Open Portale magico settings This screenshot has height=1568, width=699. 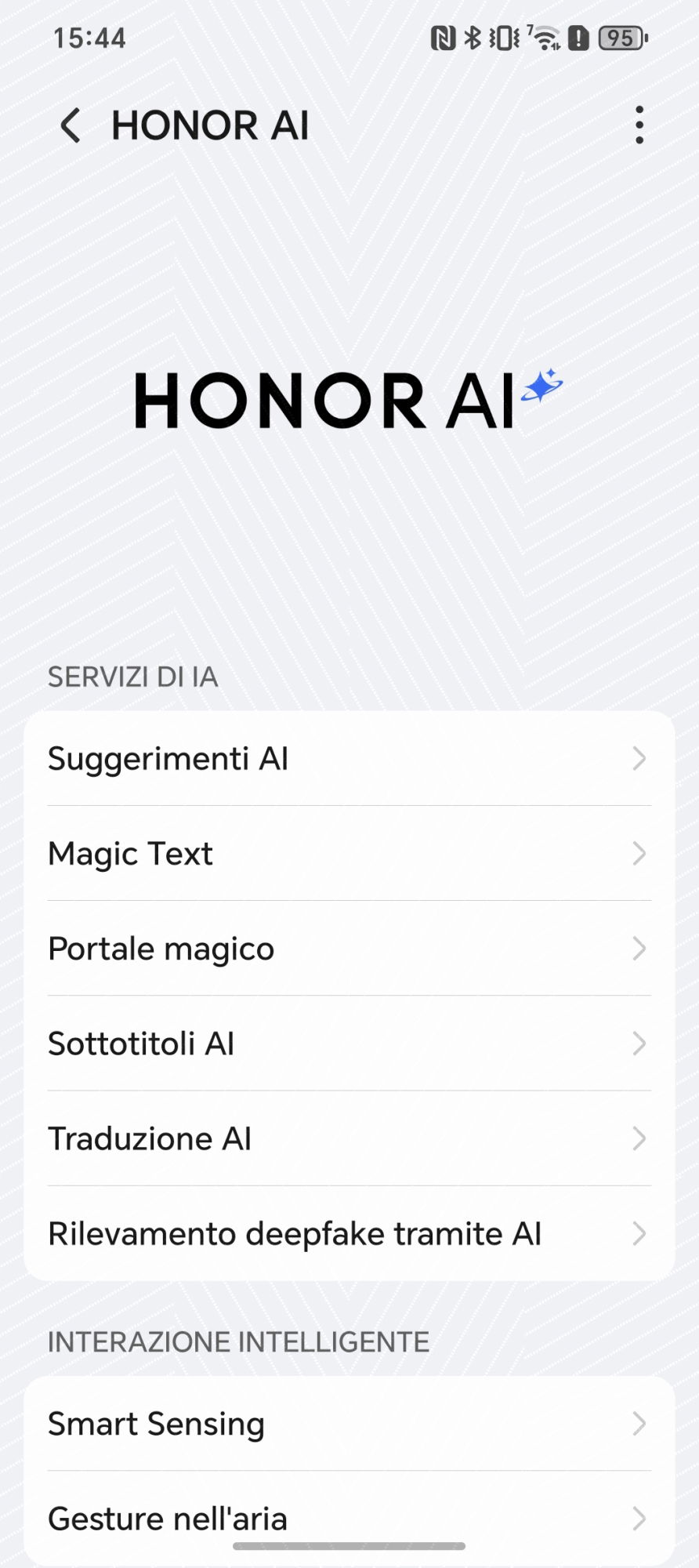click(x=349, y=949)
